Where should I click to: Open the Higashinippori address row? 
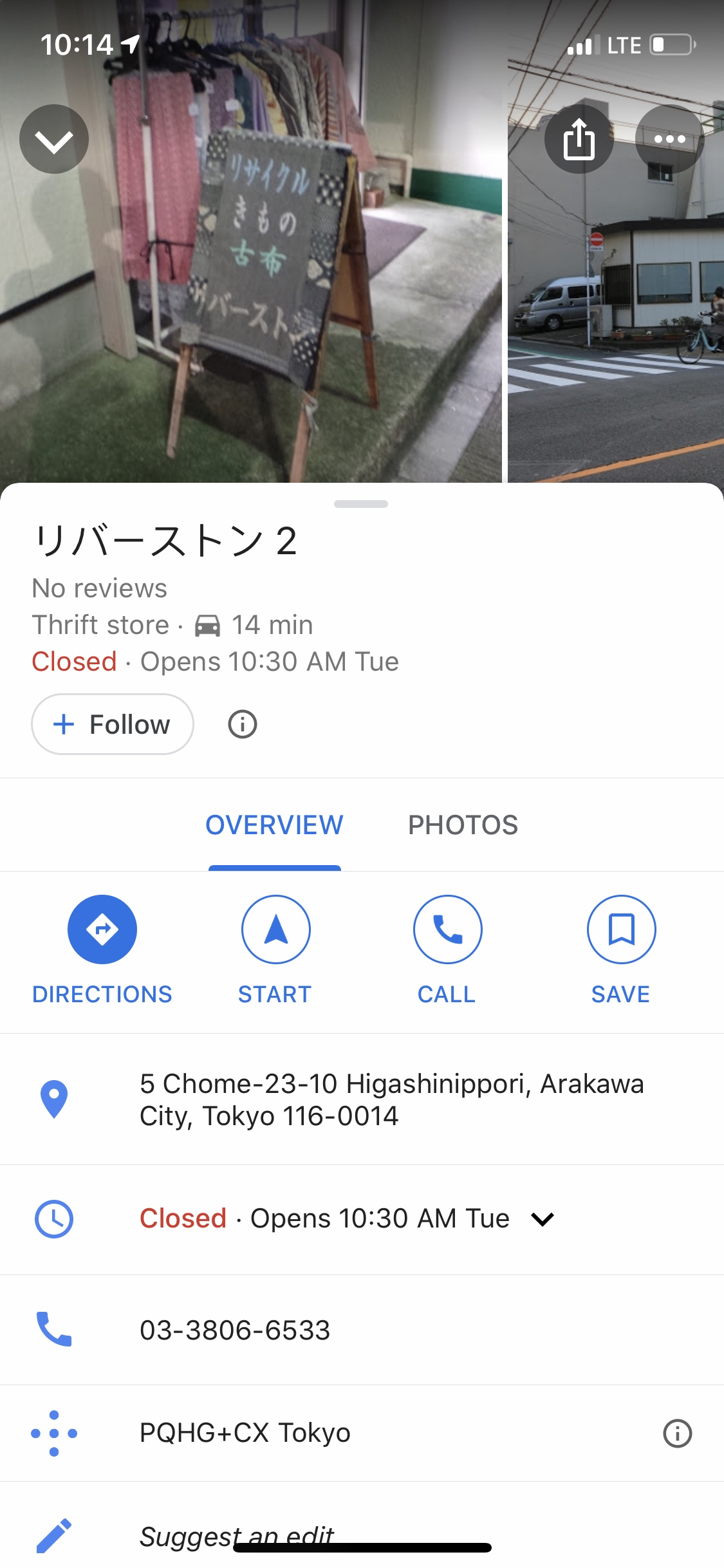click(391, 1099)
